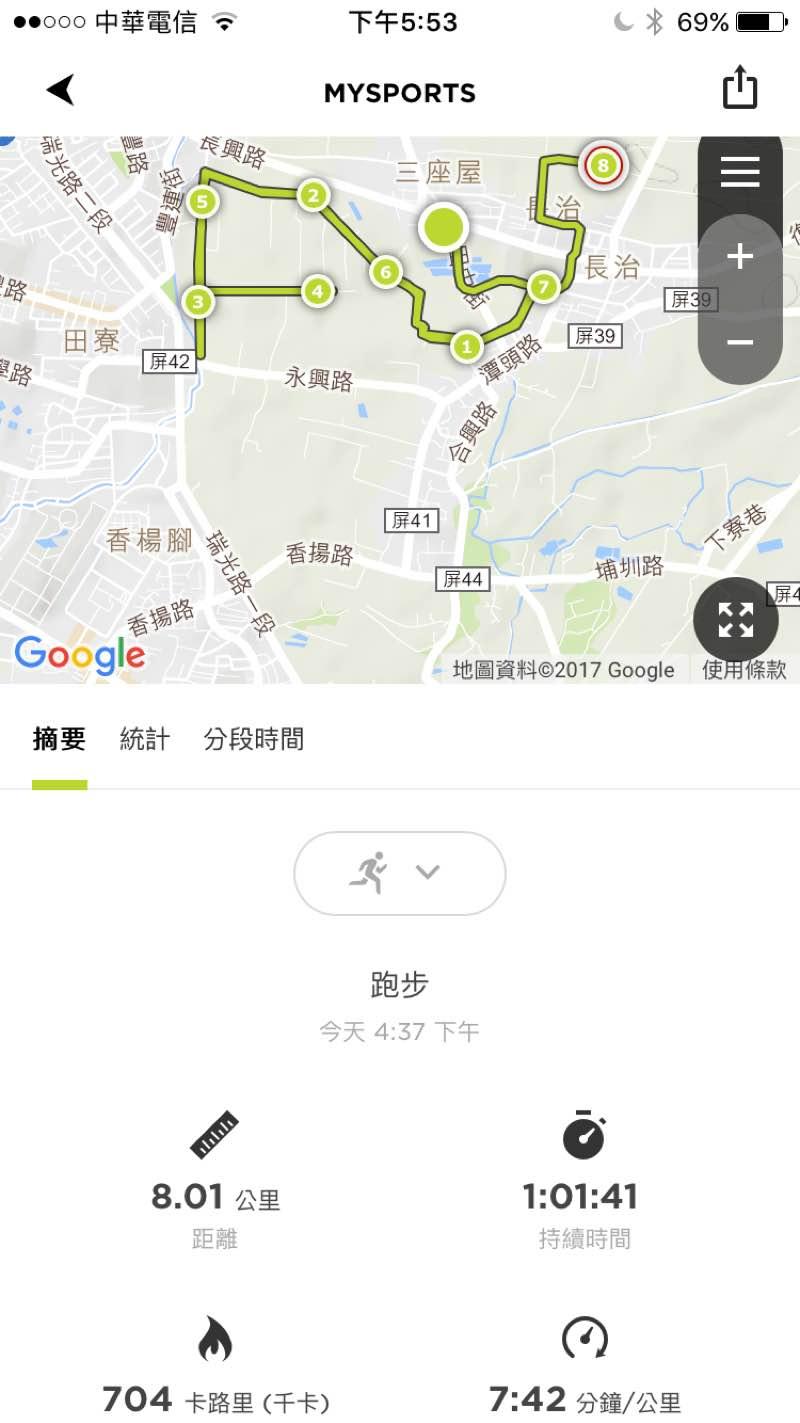
Task: Open the running activity type dropdown
Action: coord(400,873)
